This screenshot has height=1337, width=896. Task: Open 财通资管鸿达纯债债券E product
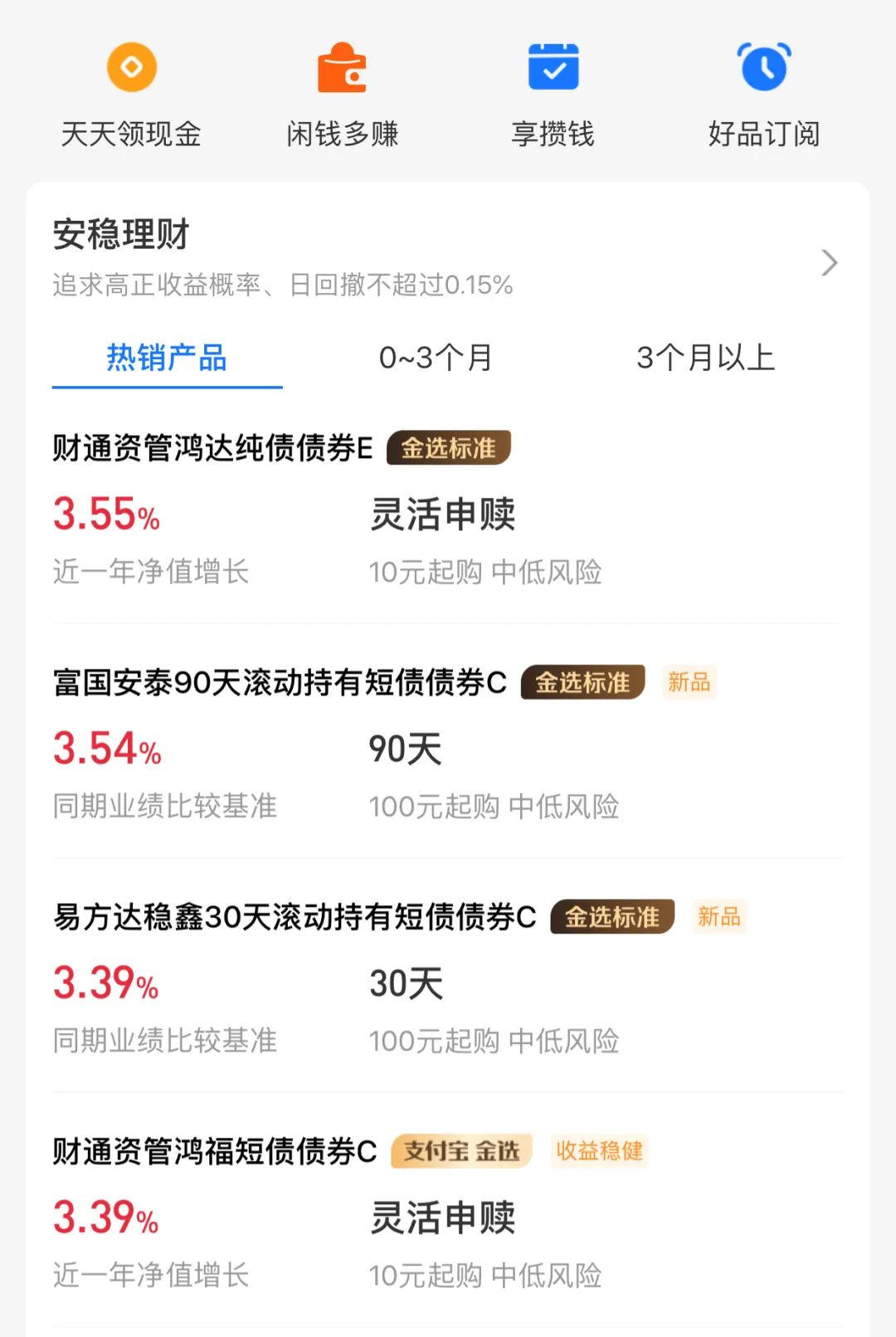[x=212, y=448]
